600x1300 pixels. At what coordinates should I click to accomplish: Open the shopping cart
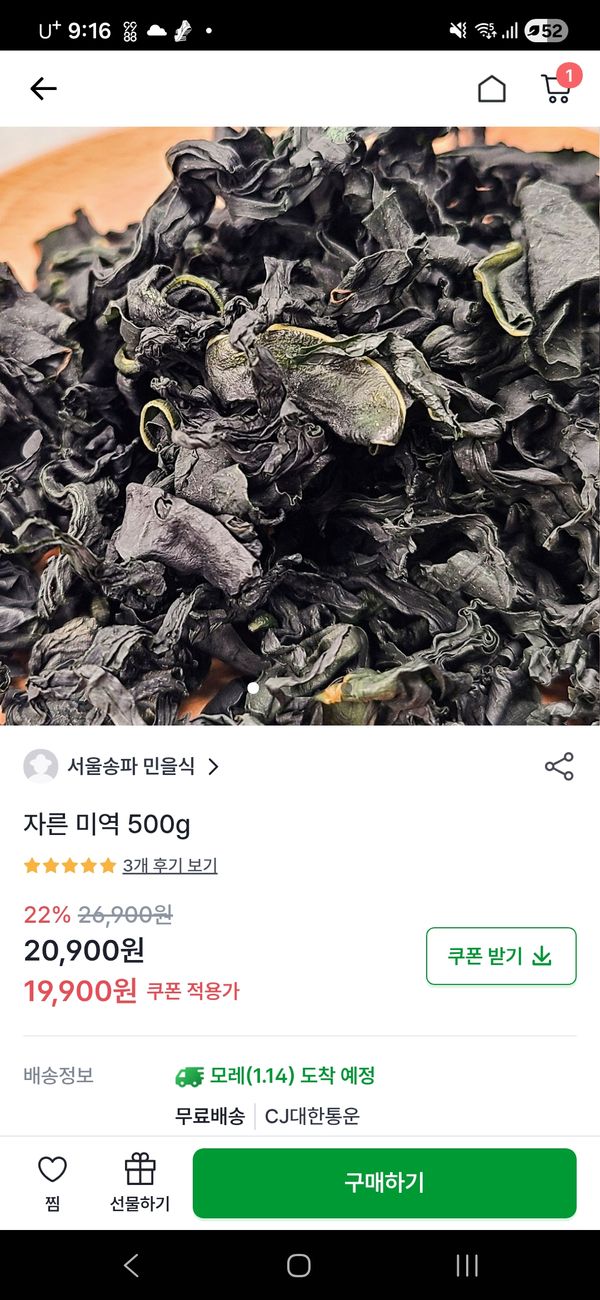557,88
